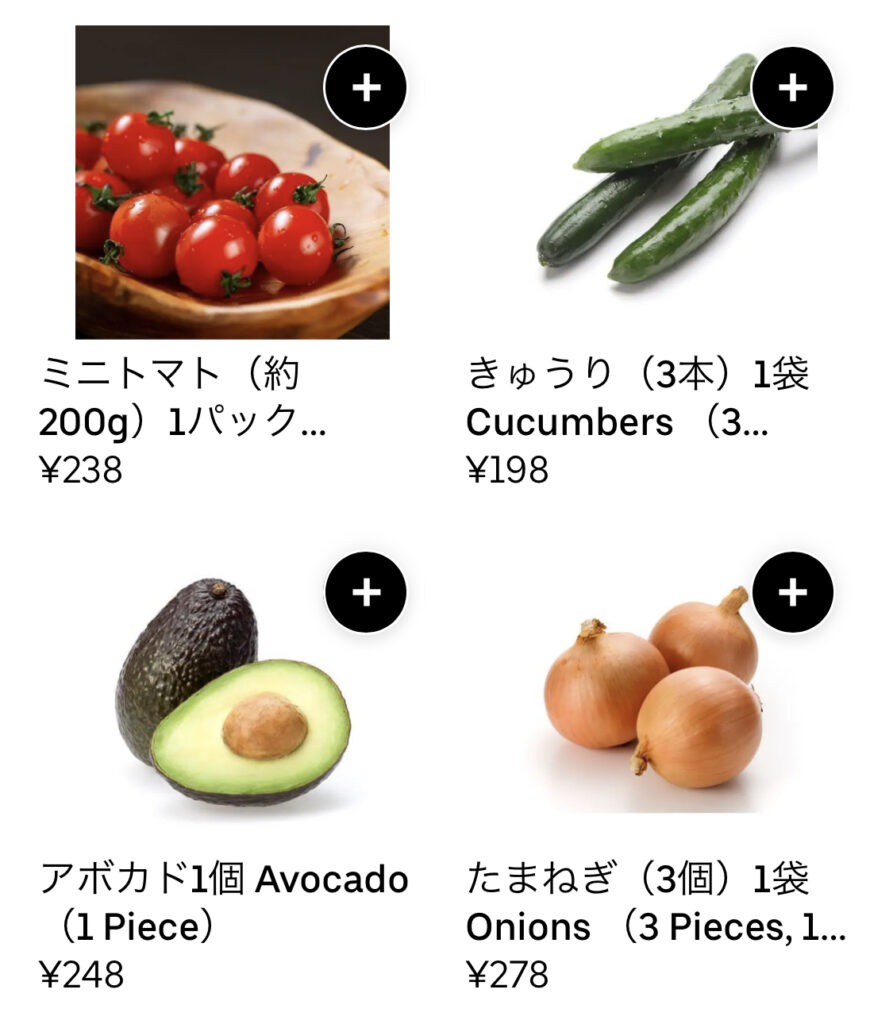
Task: Click the アボカド1個 Avocado name
Action: pyautogui.click(x=227, y=898)
